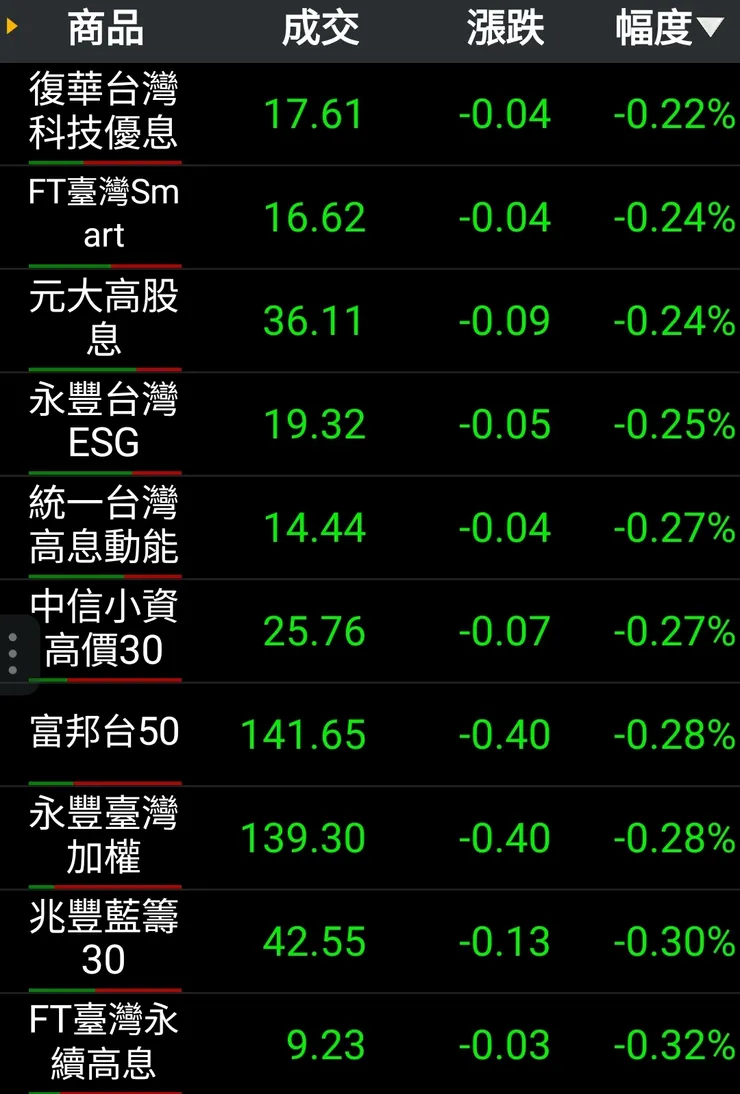
Task: Sort the list by 漲跌 column
Action: click(x=505, y=28)
